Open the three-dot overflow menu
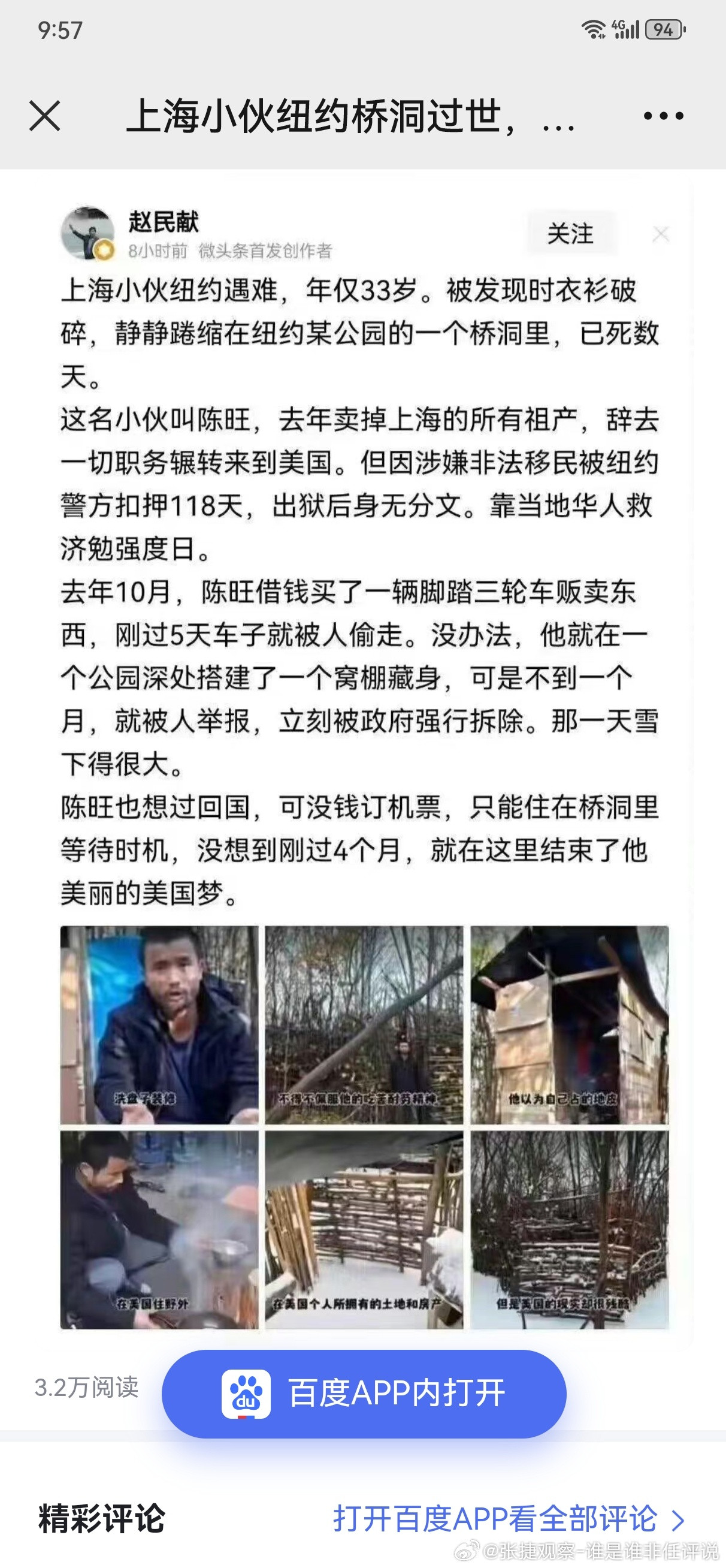This screenshot has height=1568, width=726. pos(663,116)
